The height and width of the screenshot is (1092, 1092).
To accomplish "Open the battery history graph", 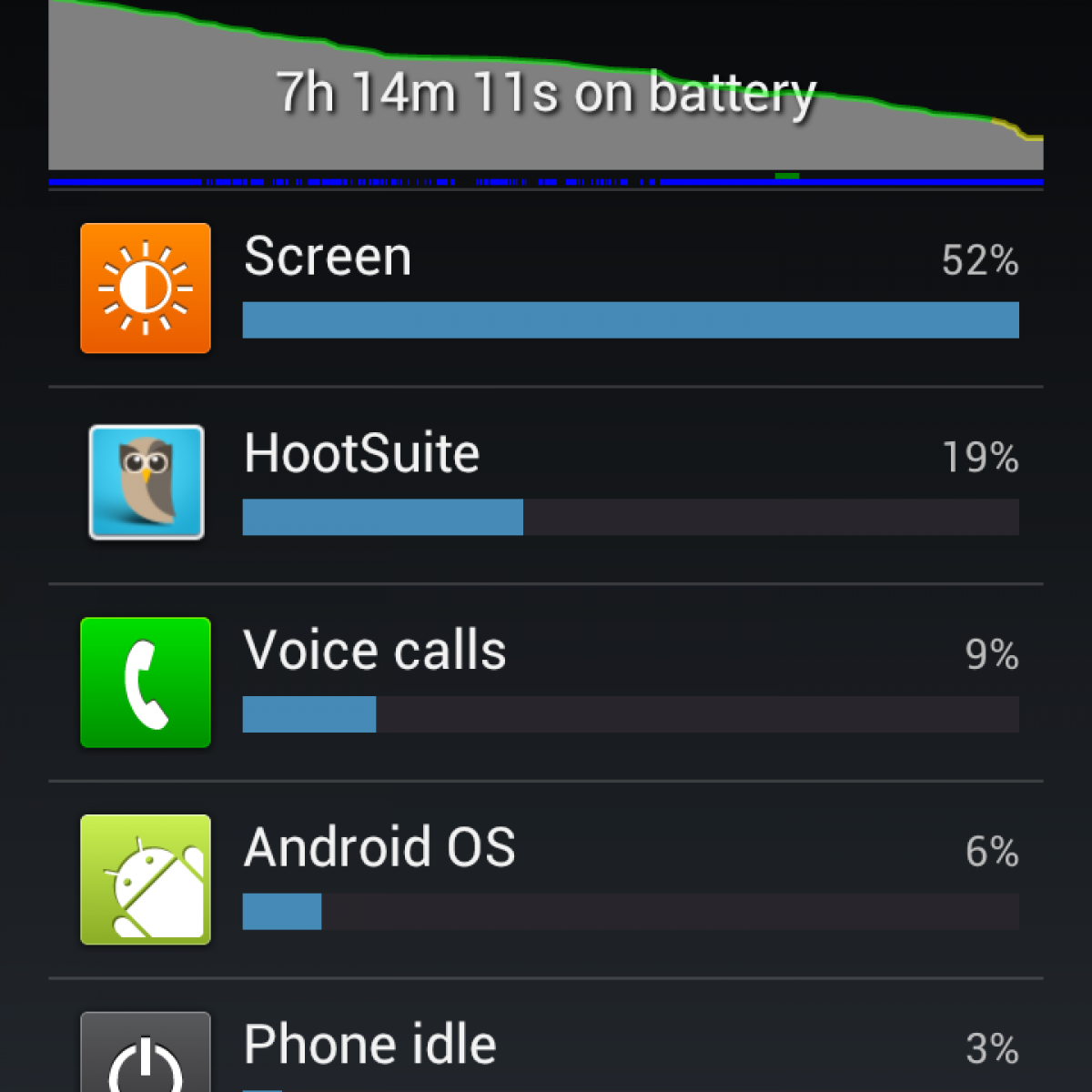I will (546, 91).
